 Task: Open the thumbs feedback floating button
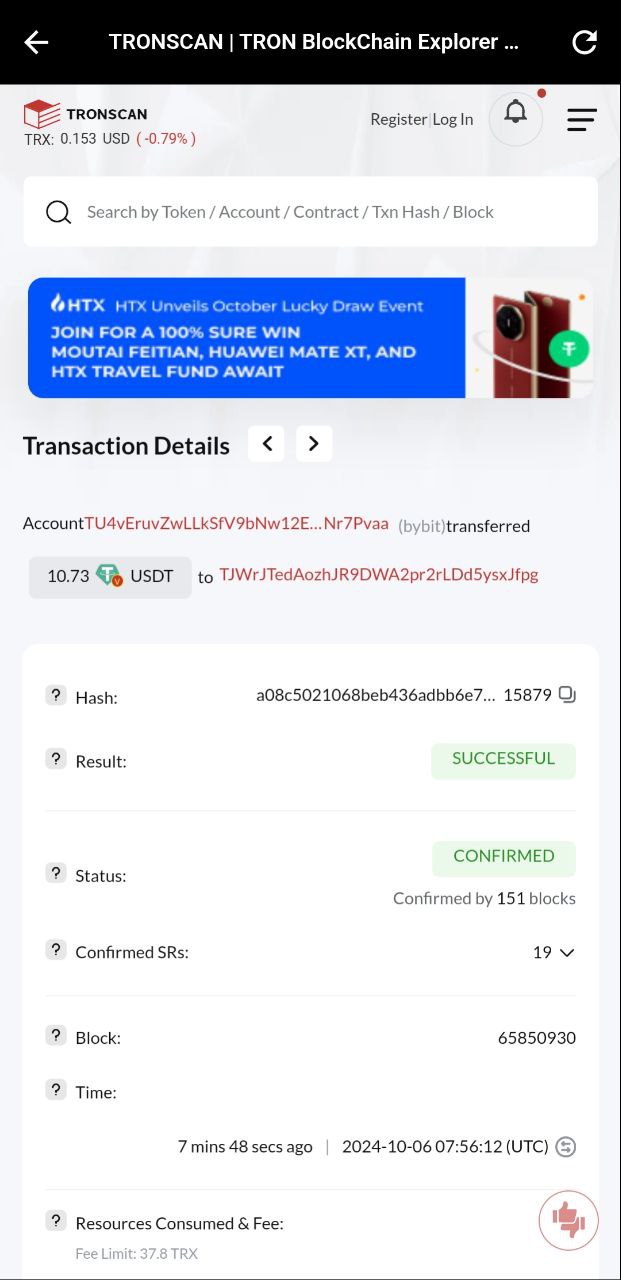click(569, 1220)
